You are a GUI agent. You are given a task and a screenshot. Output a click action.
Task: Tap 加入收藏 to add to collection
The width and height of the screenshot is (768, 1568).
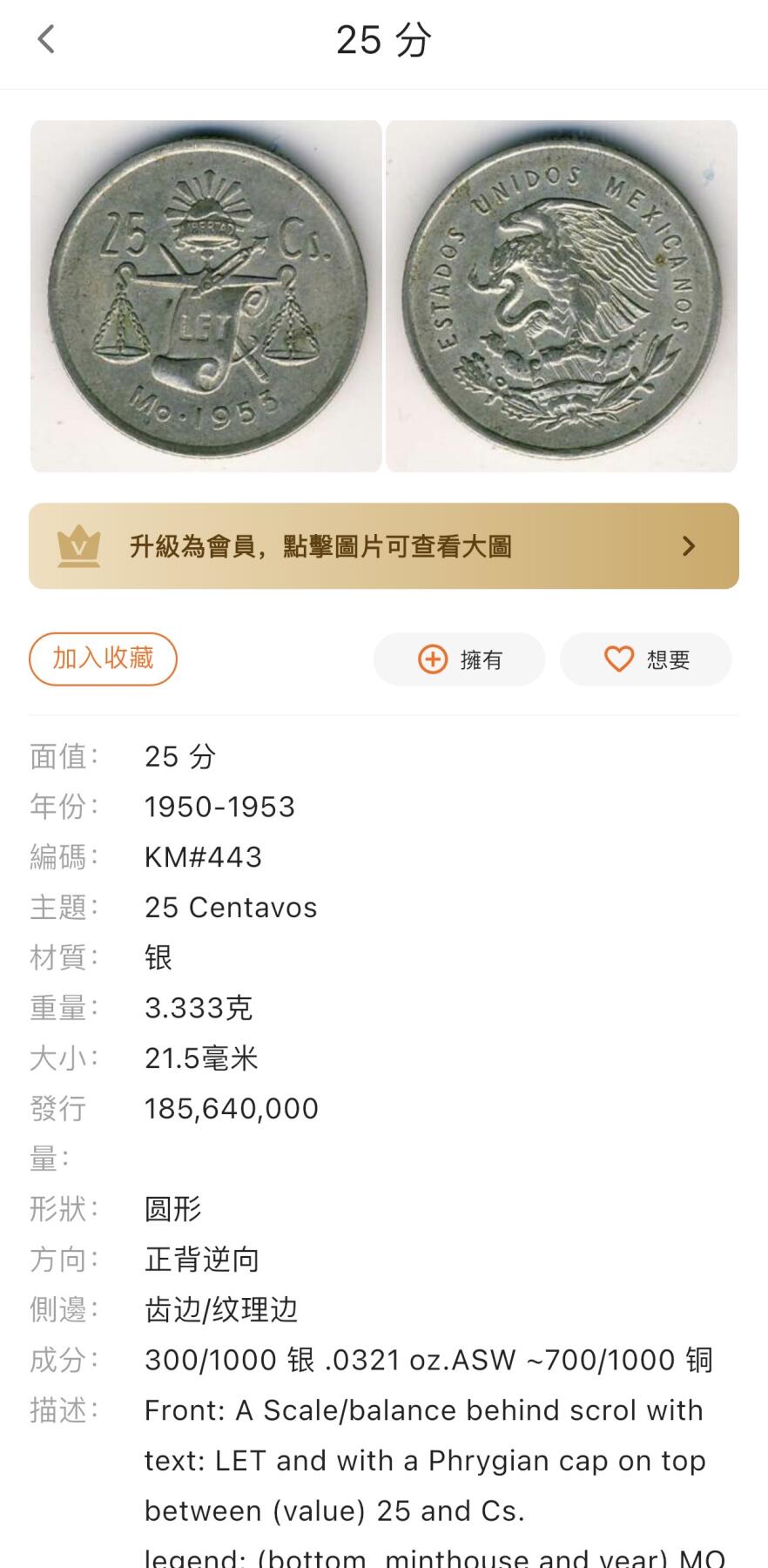[103, 659]
